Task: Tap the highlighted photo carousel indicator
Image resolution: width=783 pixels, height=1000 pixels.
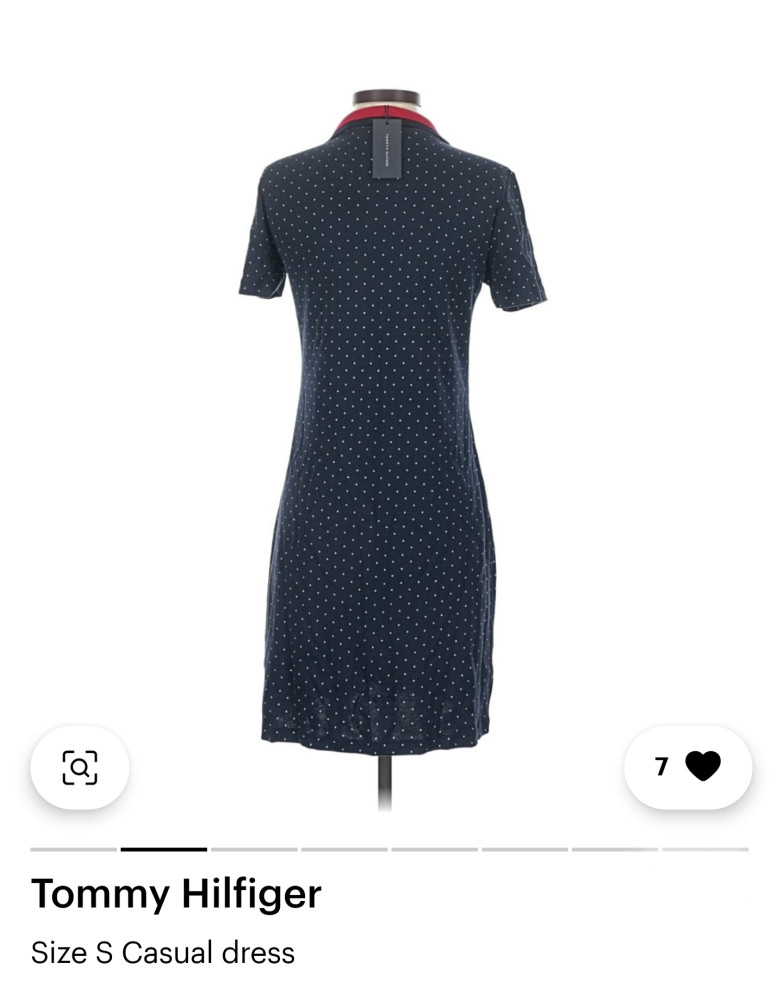Action: pyautogui.click(x=164, y=849)
